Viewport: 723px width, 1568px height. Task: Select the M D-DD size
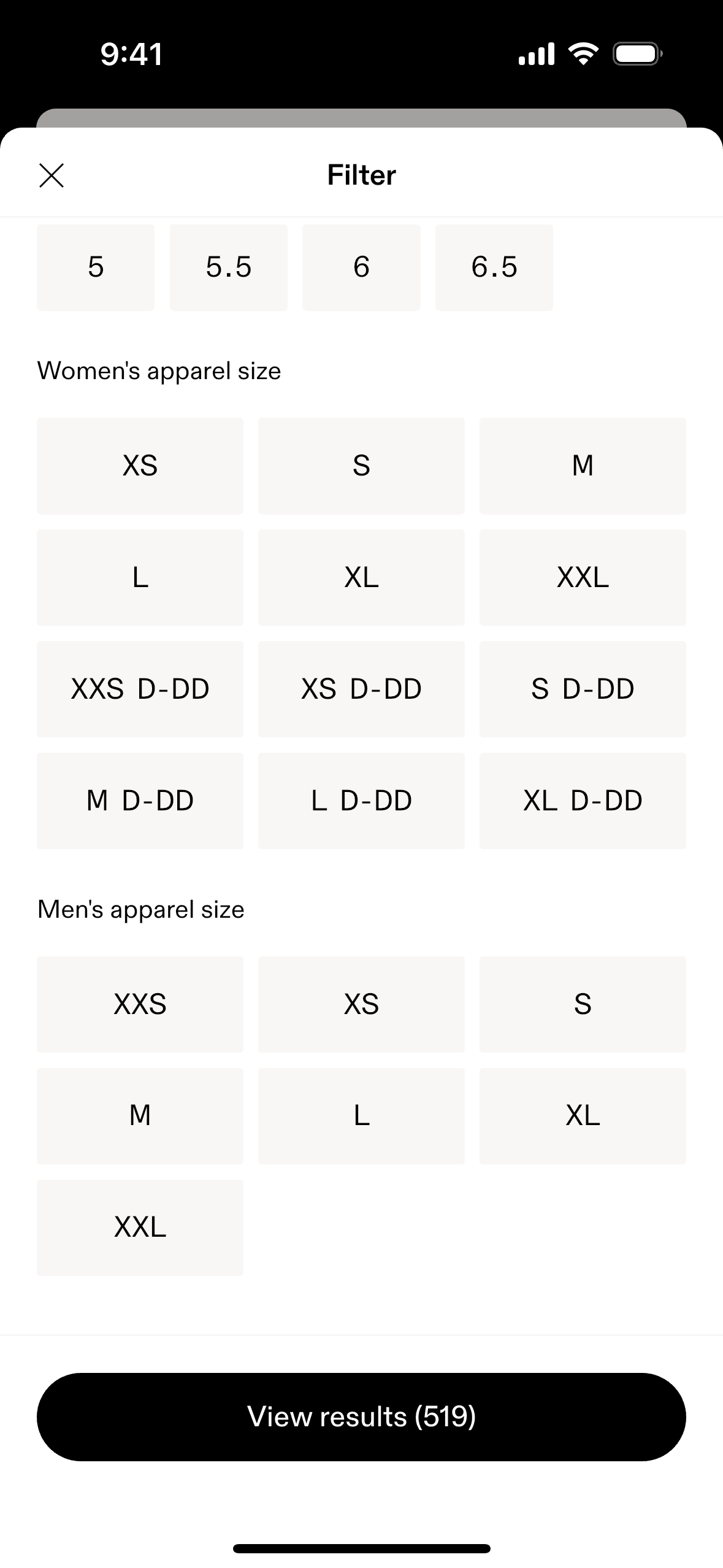click(140, 801)
